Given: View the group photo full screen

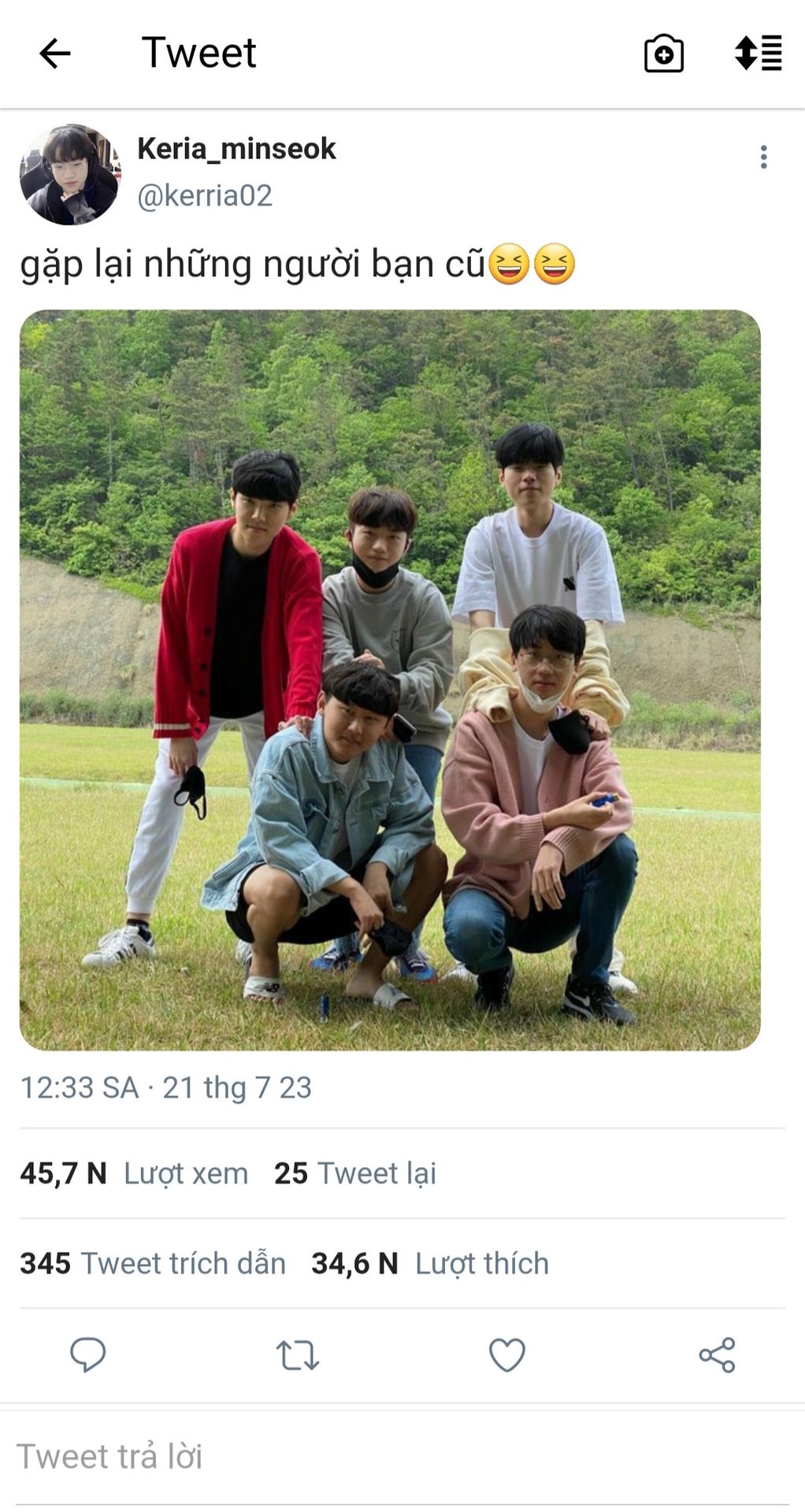Looking at the screenshot, I should 390,679.
